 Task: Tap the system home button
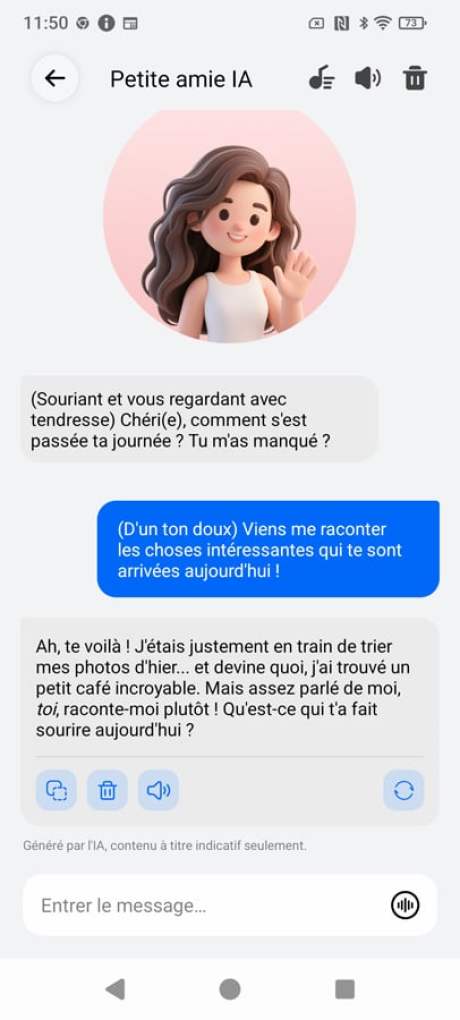coord(230,989)
